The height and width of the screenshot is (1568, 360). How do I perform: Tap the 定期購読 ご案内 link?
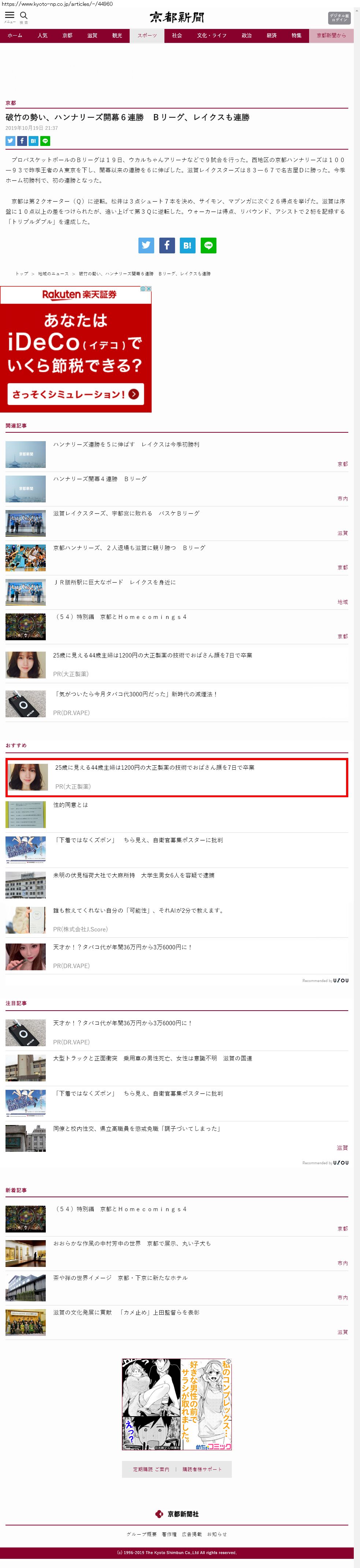pyautogui.click(x=151, y=1469)
